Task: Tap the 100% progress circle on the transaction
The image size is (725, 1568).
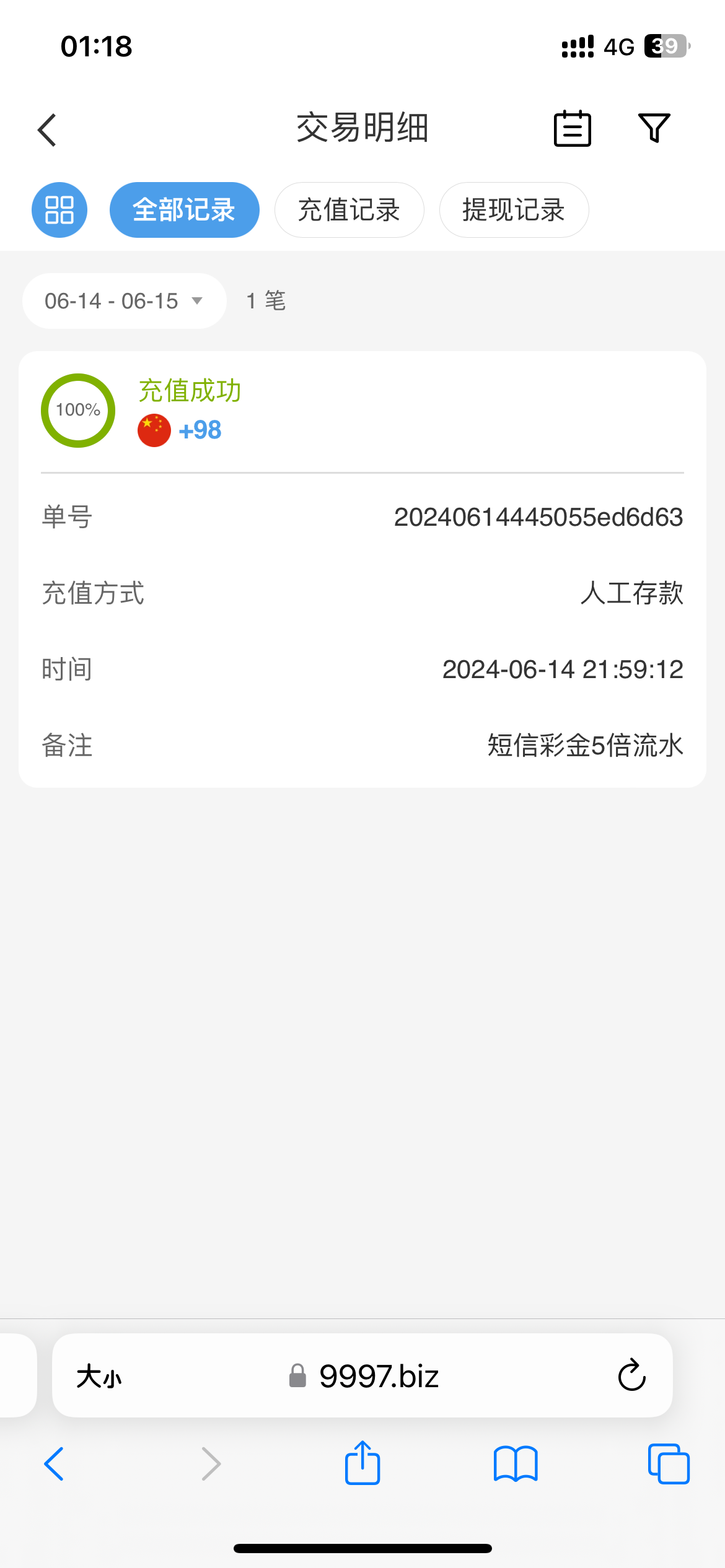Action: click(77, 409)
